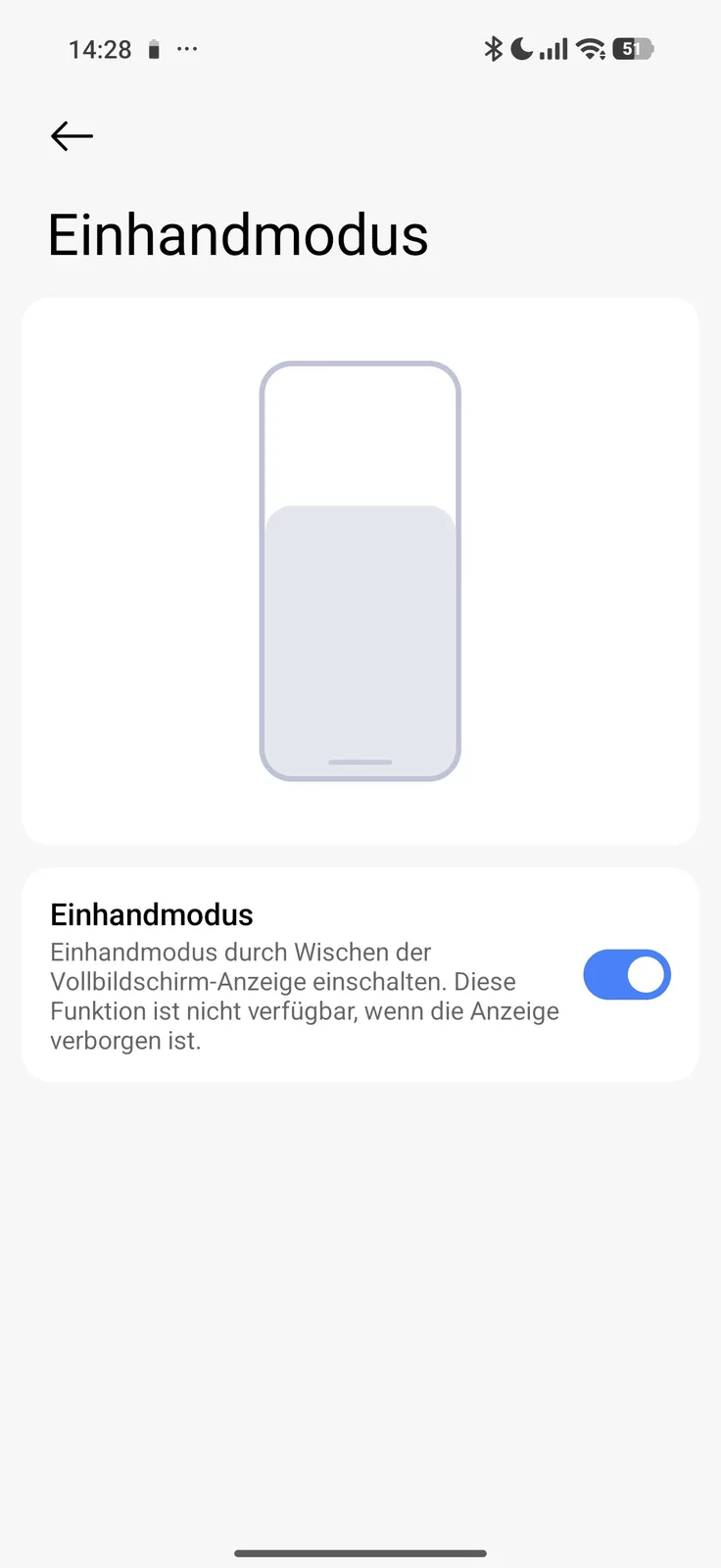Disable the Einhandmodus switch
This screenshot has width=721, height=1568.
click(x=626, y=975)
